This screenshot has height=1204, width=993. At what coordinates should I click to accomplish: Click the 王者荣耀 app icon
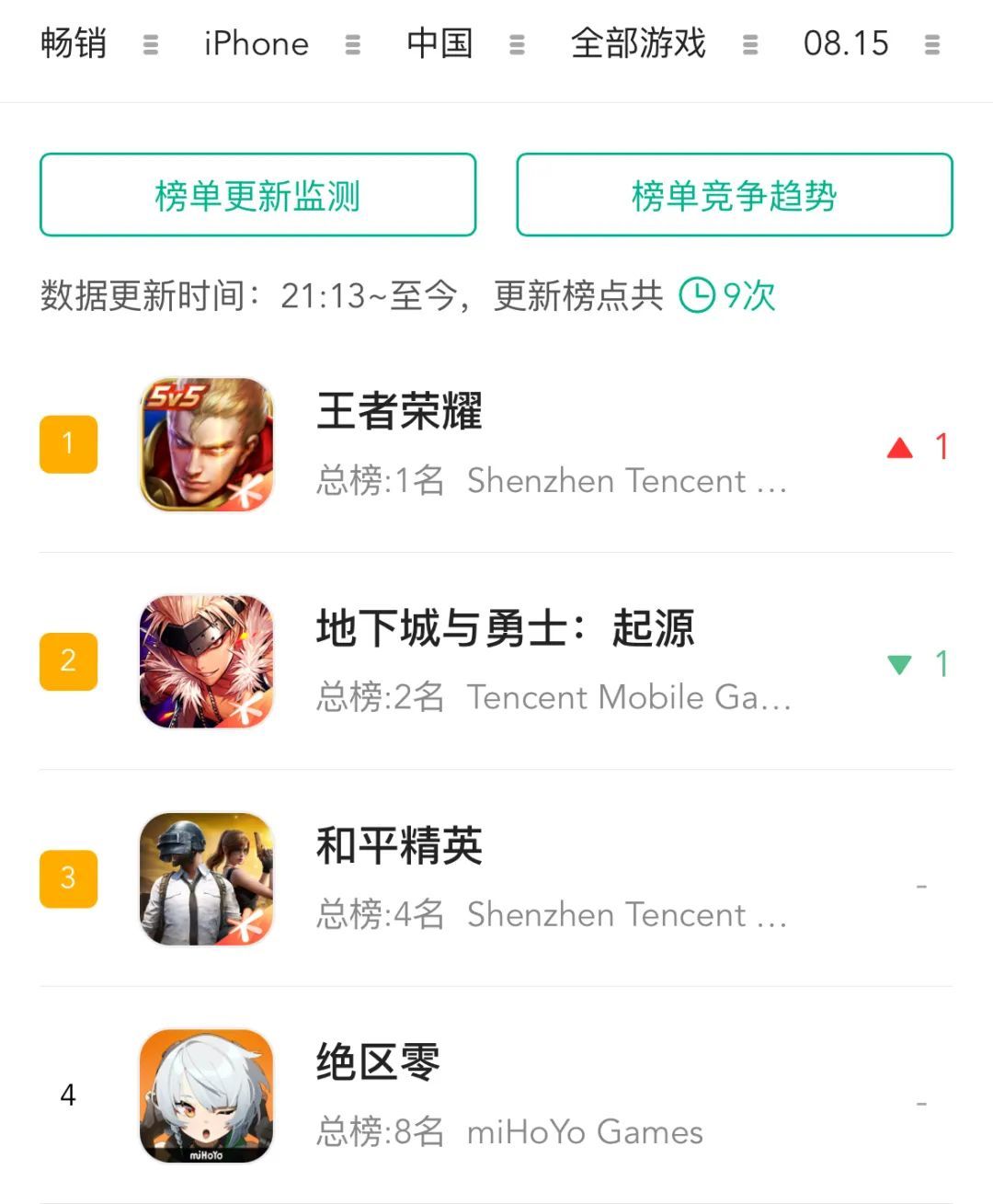[206, 443]
